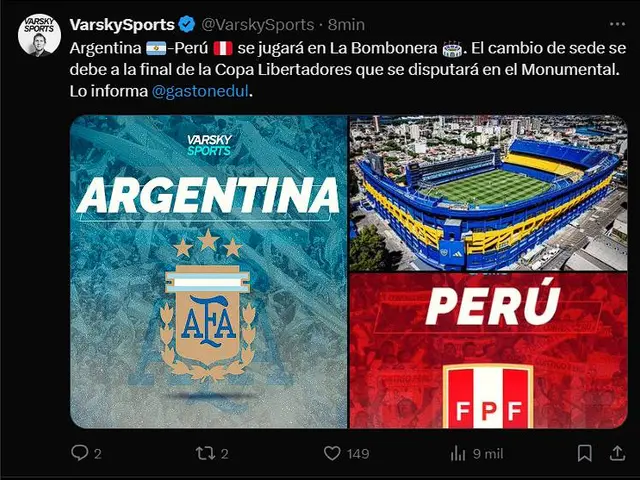The width and height of the screenshot is (640, 480).
Task: Open the VarskySports profile avatar
Action: point(39,36)
